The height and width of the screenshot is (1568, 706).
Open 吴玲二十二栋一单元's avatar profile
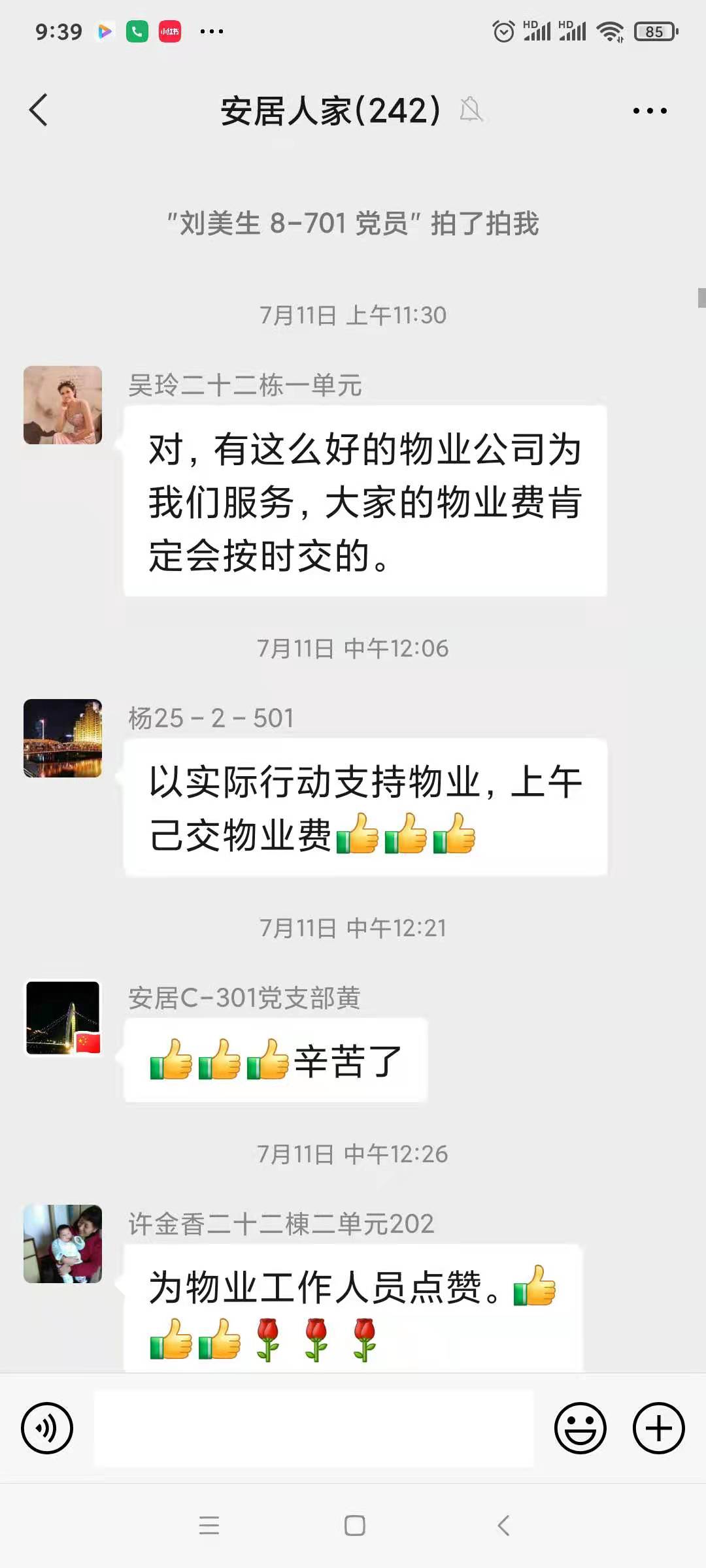pyautogui.click(x=63, y=405)
